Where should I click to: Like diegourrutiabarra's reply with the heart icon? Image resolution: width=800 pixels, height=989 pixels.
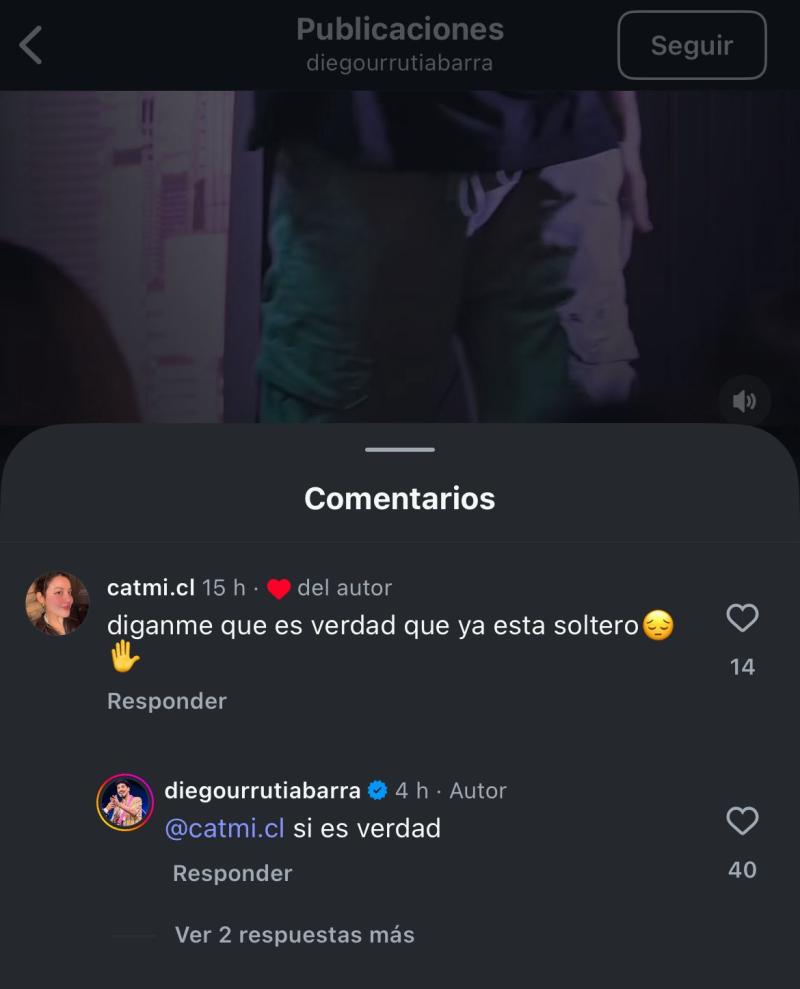pos(741,822)
